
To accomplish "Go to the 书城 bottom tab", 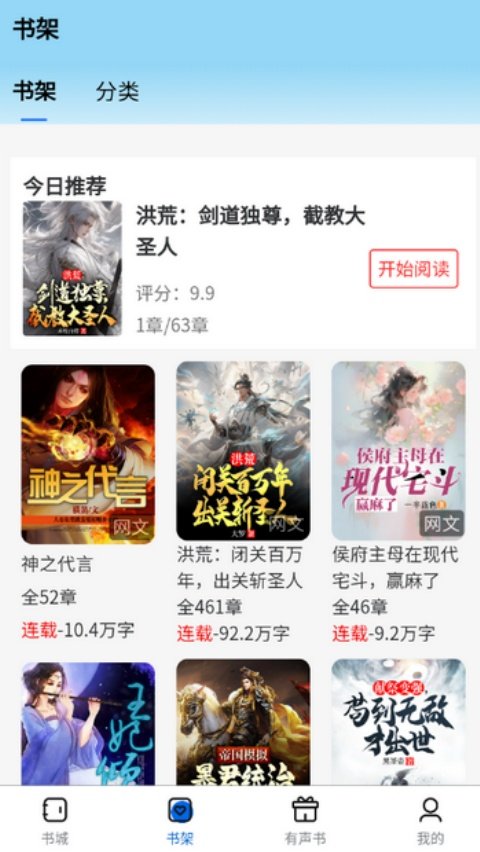I will tap(55, 820).
